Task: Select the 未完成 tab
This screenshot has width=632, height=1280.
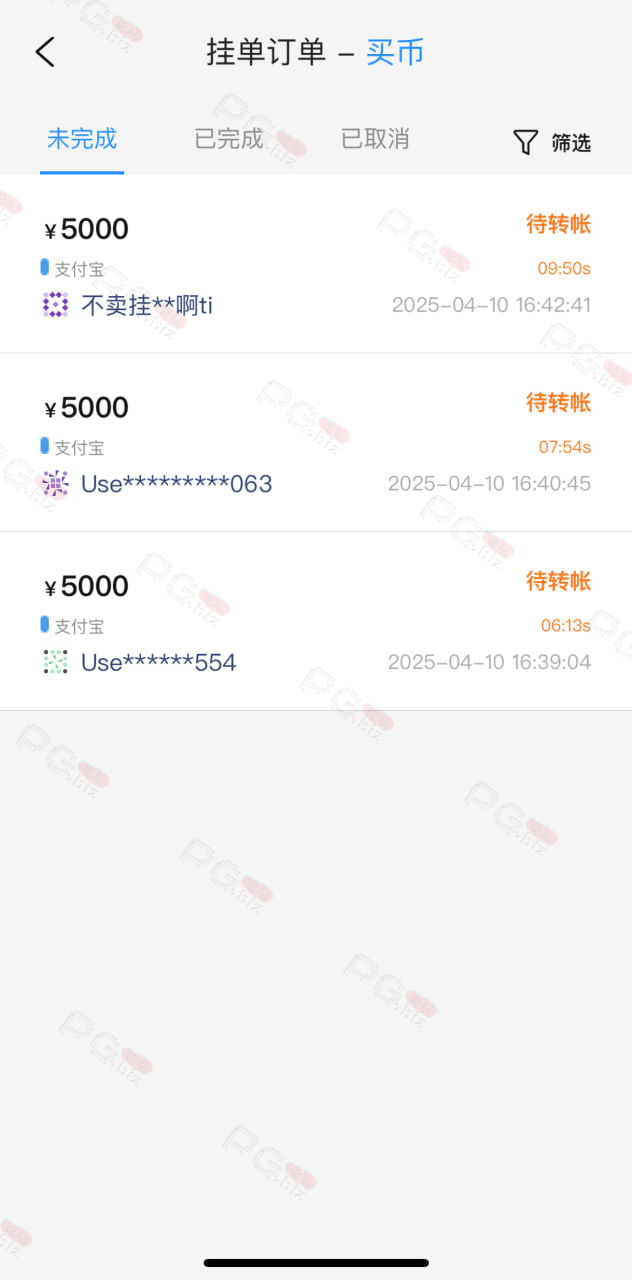Action: click(x=82, y=139)
